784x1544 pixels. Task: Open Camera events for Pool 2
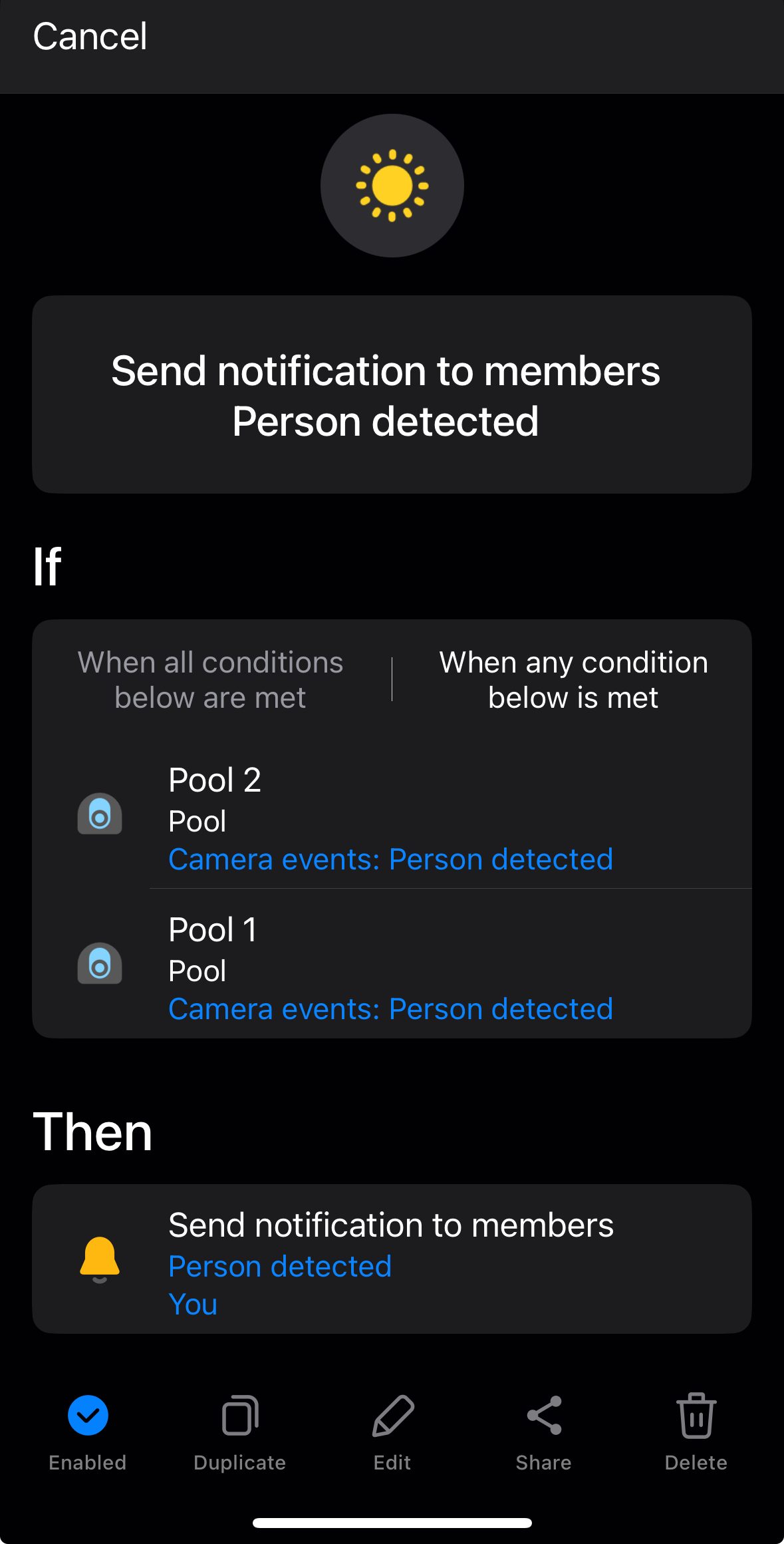pyautogui.click(x=390, y=859)
